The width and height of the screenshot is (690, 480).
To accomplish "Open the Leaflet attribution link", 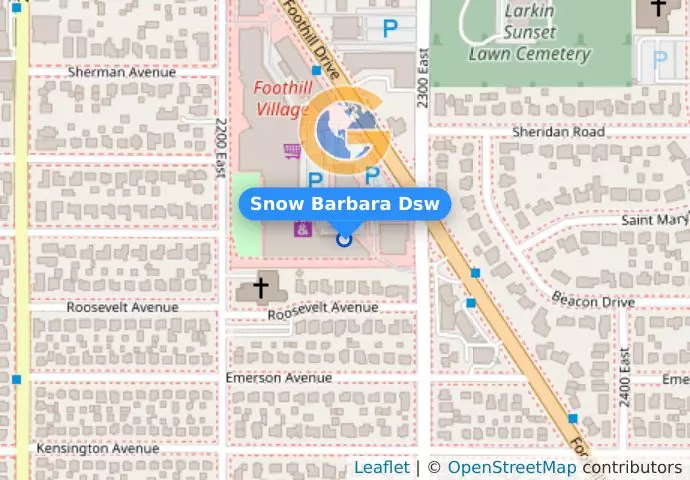I will tap(381, 467).
